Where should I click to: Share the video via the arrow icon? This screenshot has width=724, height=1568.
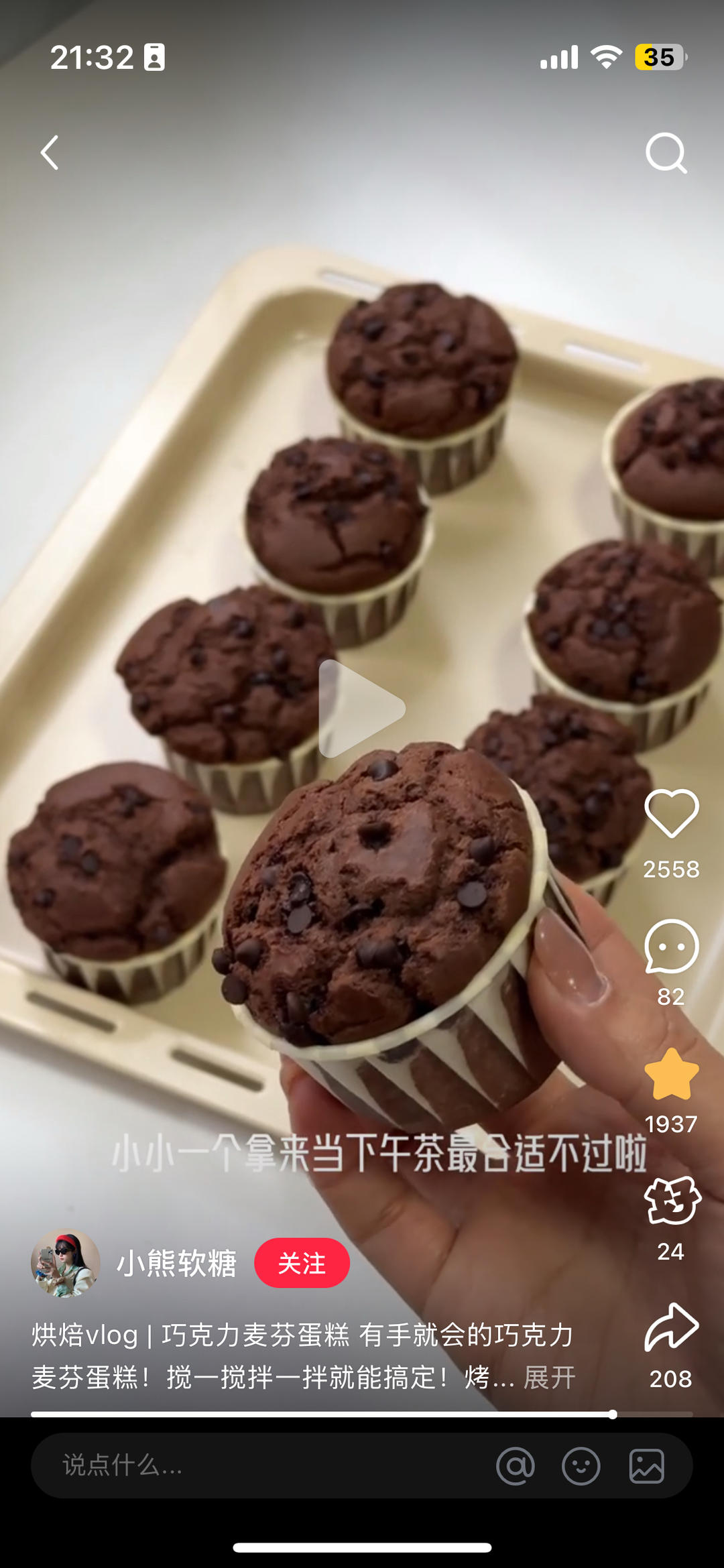pos(671,1327)
